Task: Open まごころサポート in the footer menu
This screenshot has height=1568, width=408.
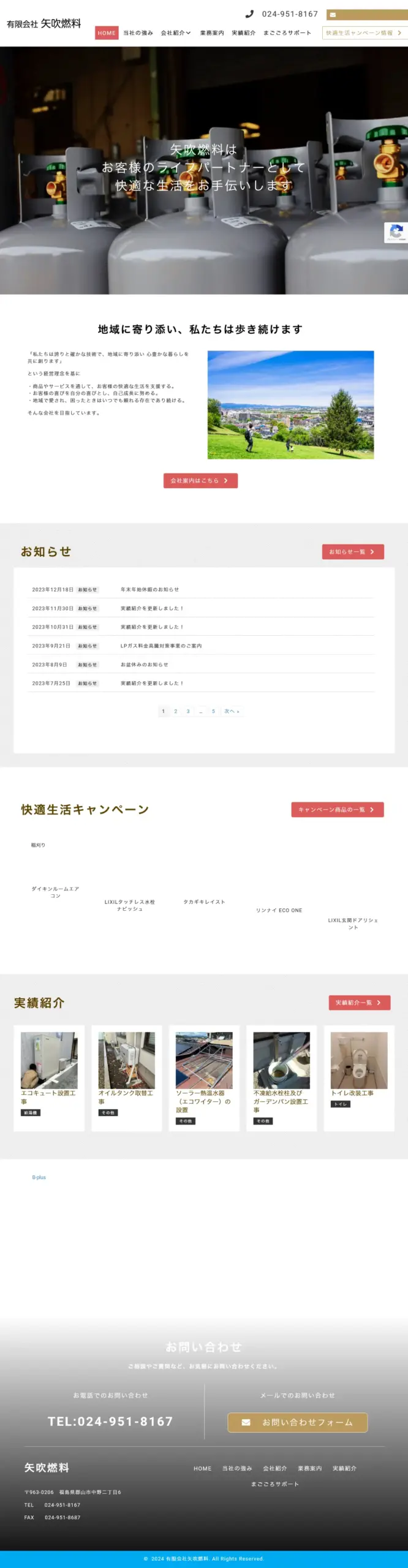Action: 275,1484
